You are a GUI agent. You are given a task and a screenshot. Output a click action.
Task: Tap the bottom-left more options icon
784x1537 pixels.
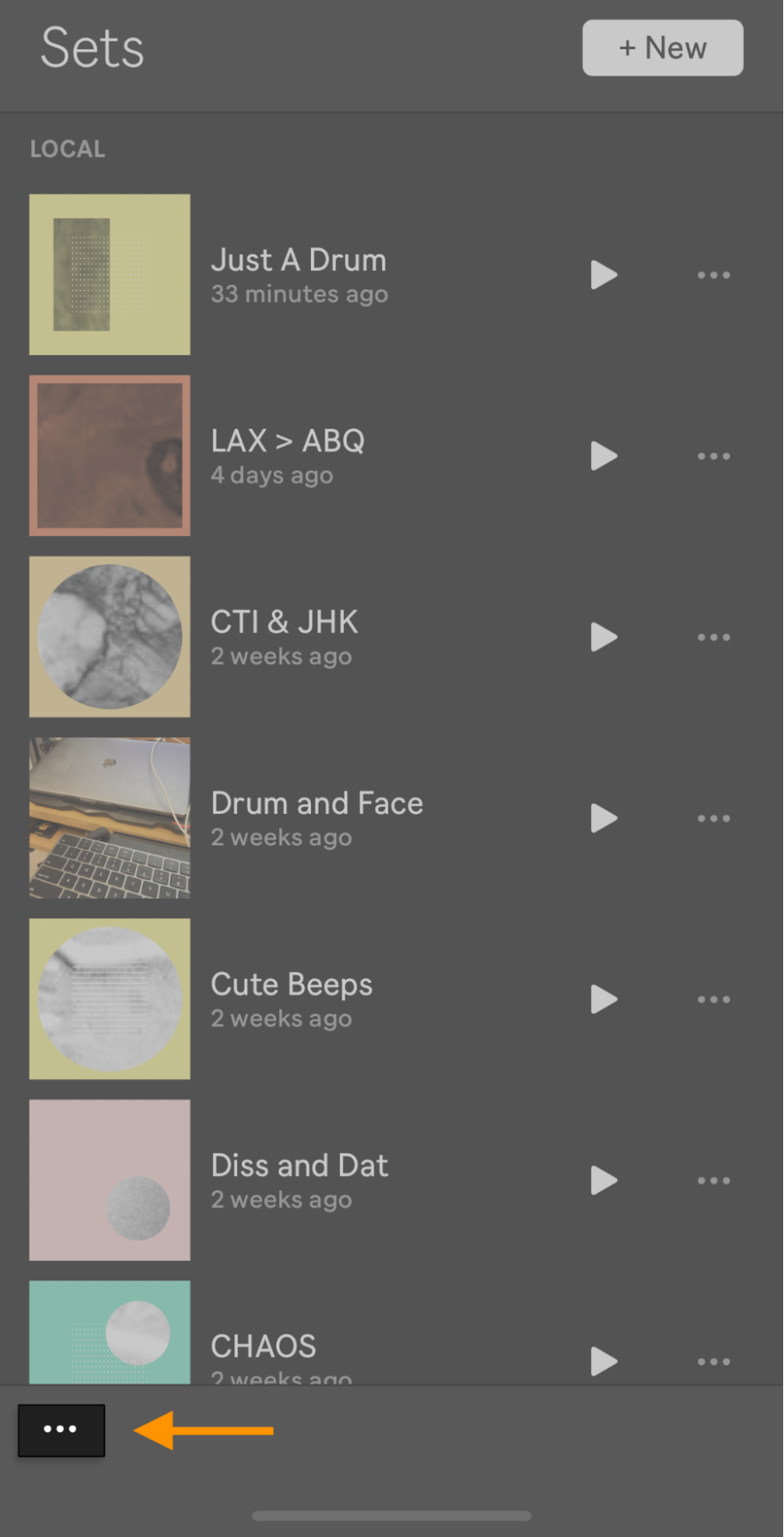[60, 1430]
